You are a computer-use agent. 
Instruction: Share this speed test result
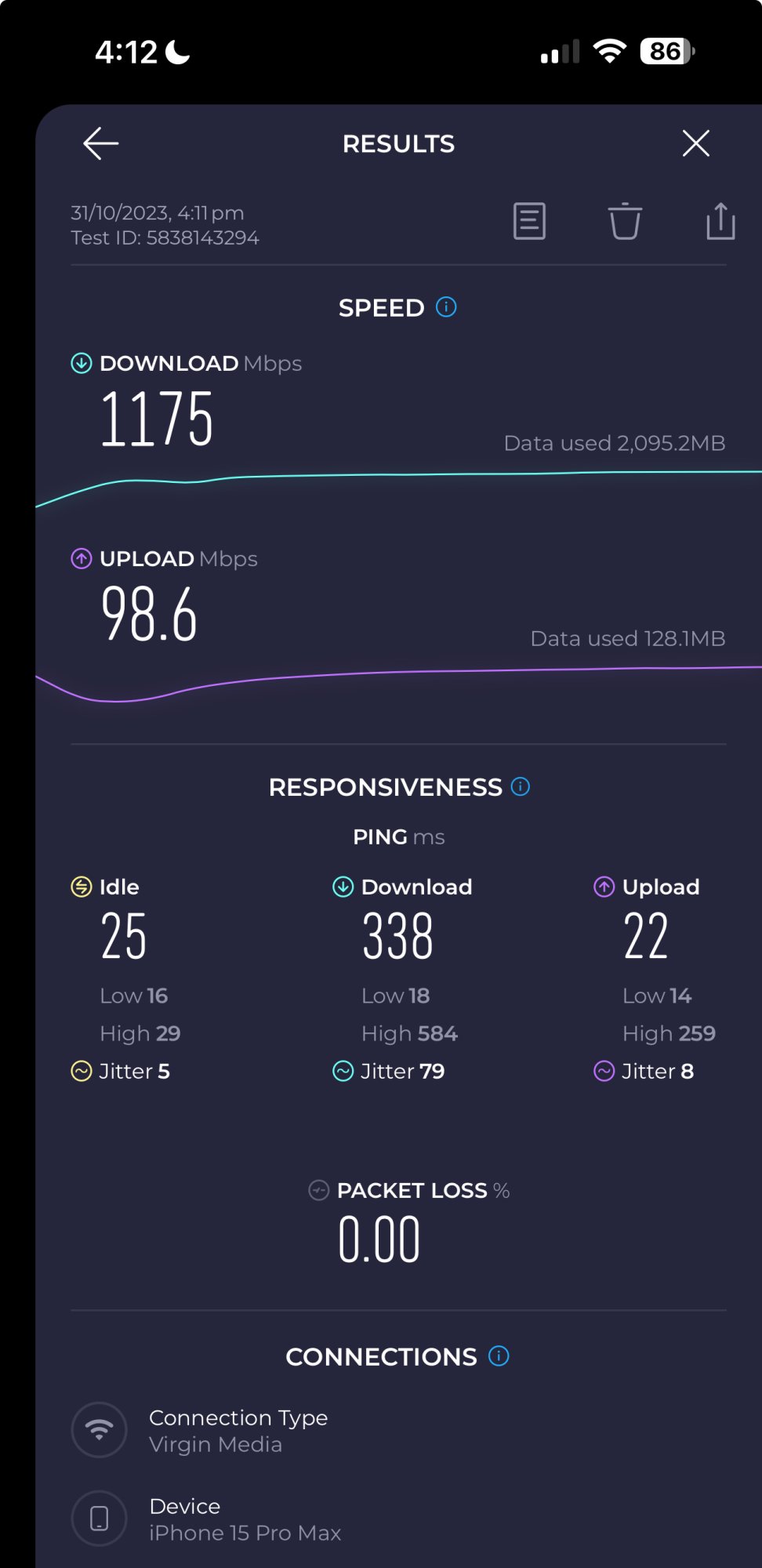[x=720, y=221]
